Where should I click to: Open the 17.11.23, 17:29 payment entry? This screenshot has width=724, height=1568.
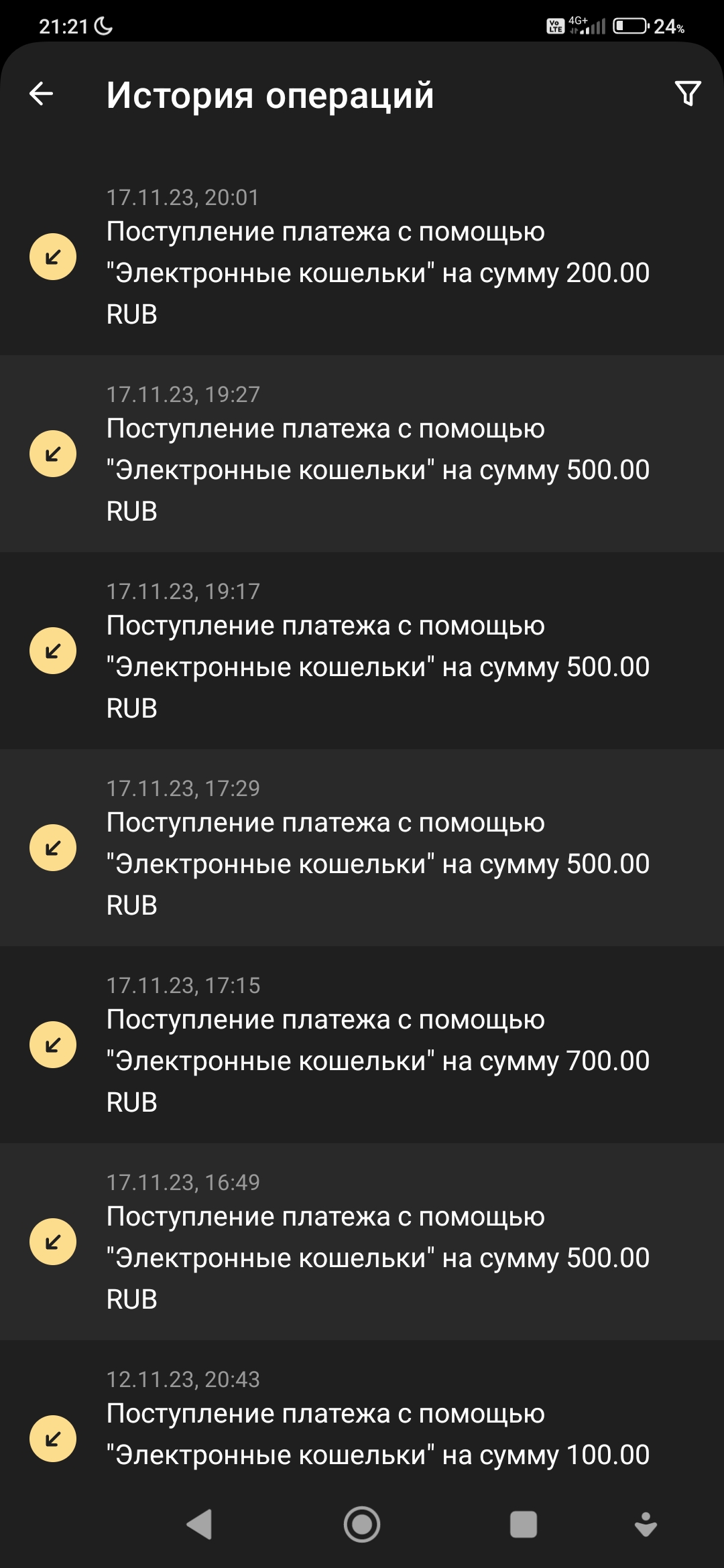[x=362, y=848]
